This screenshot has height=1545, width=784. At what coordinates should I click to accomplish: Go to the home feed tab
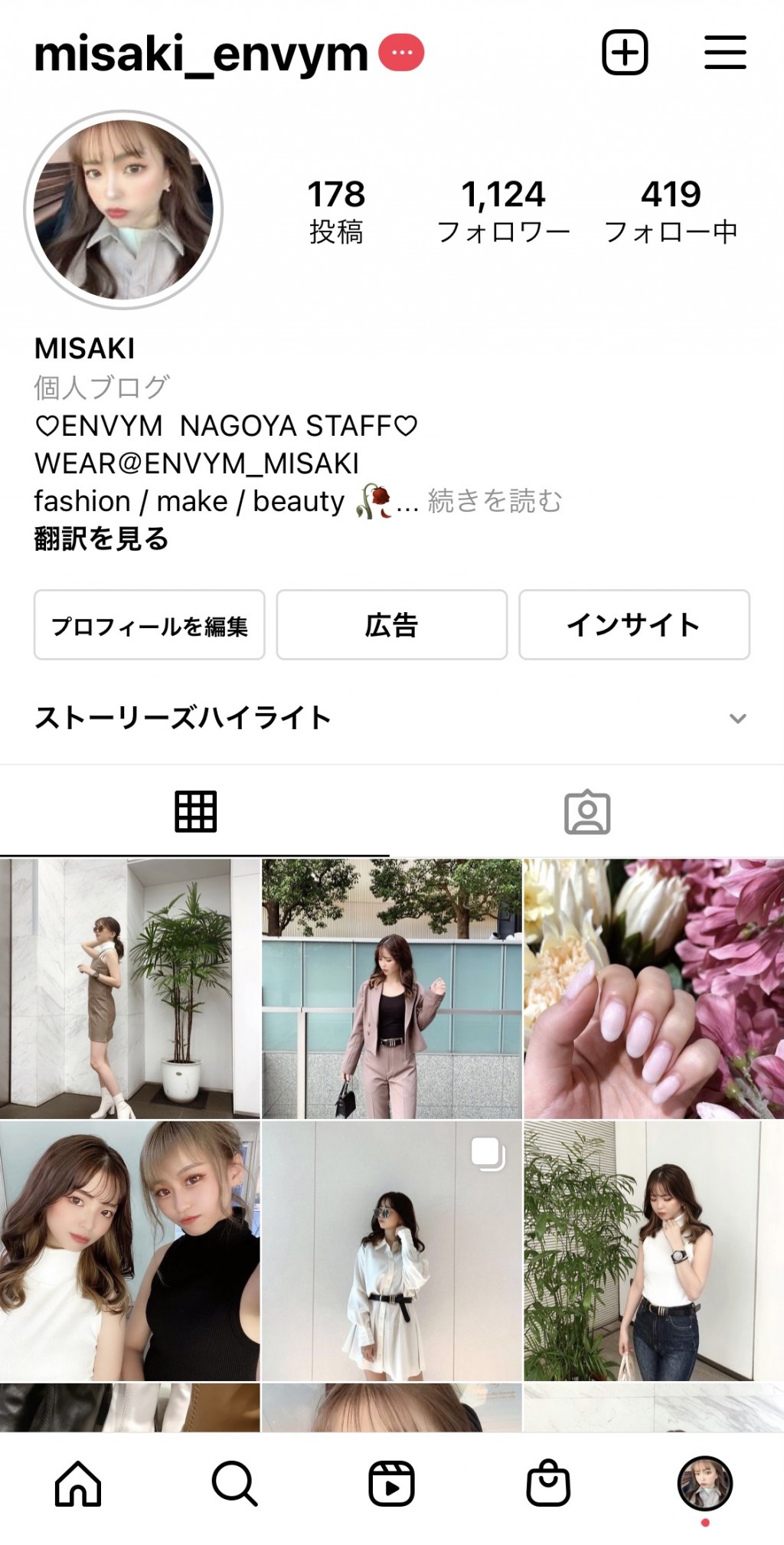click(x=78, y=1483)
